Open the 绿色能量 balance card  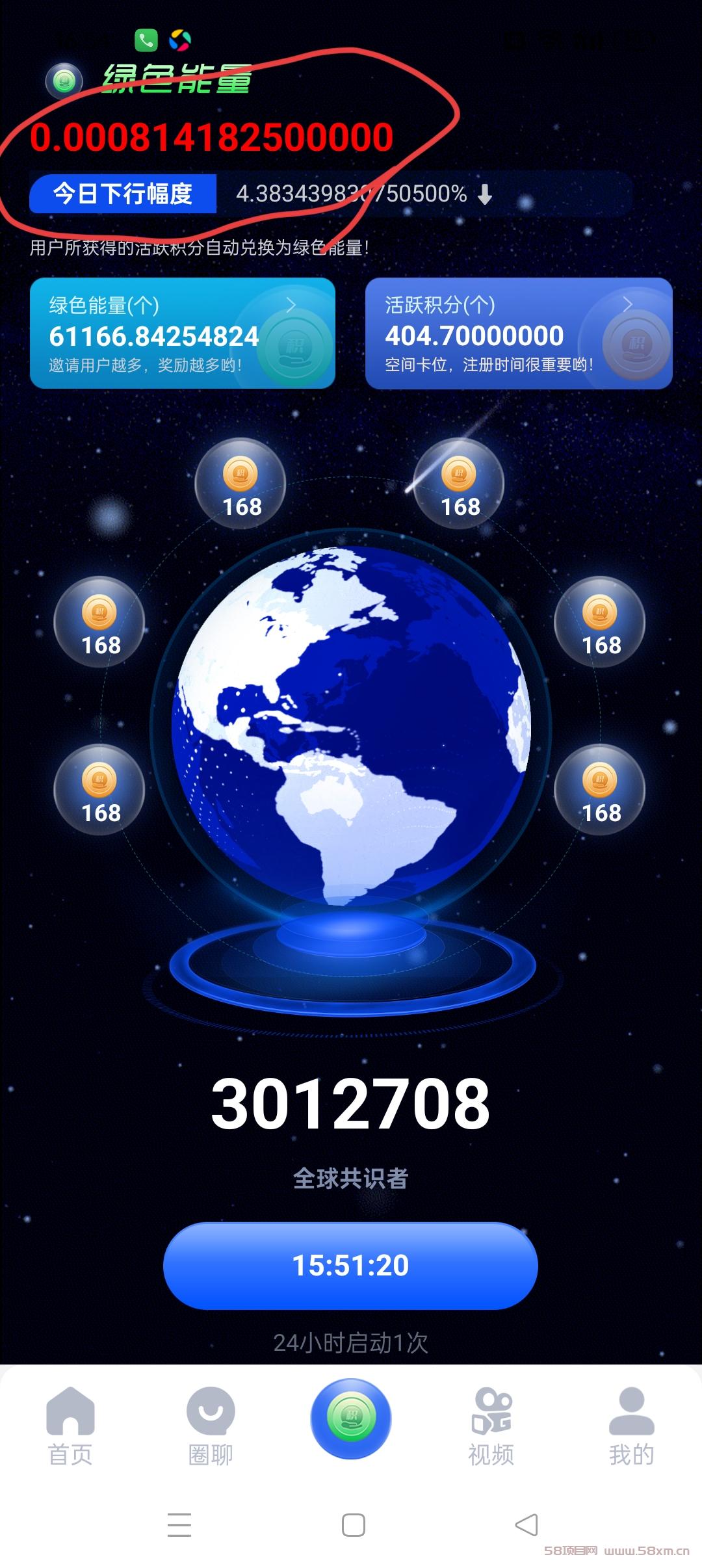pyautogui.click(x=183, y=333)
